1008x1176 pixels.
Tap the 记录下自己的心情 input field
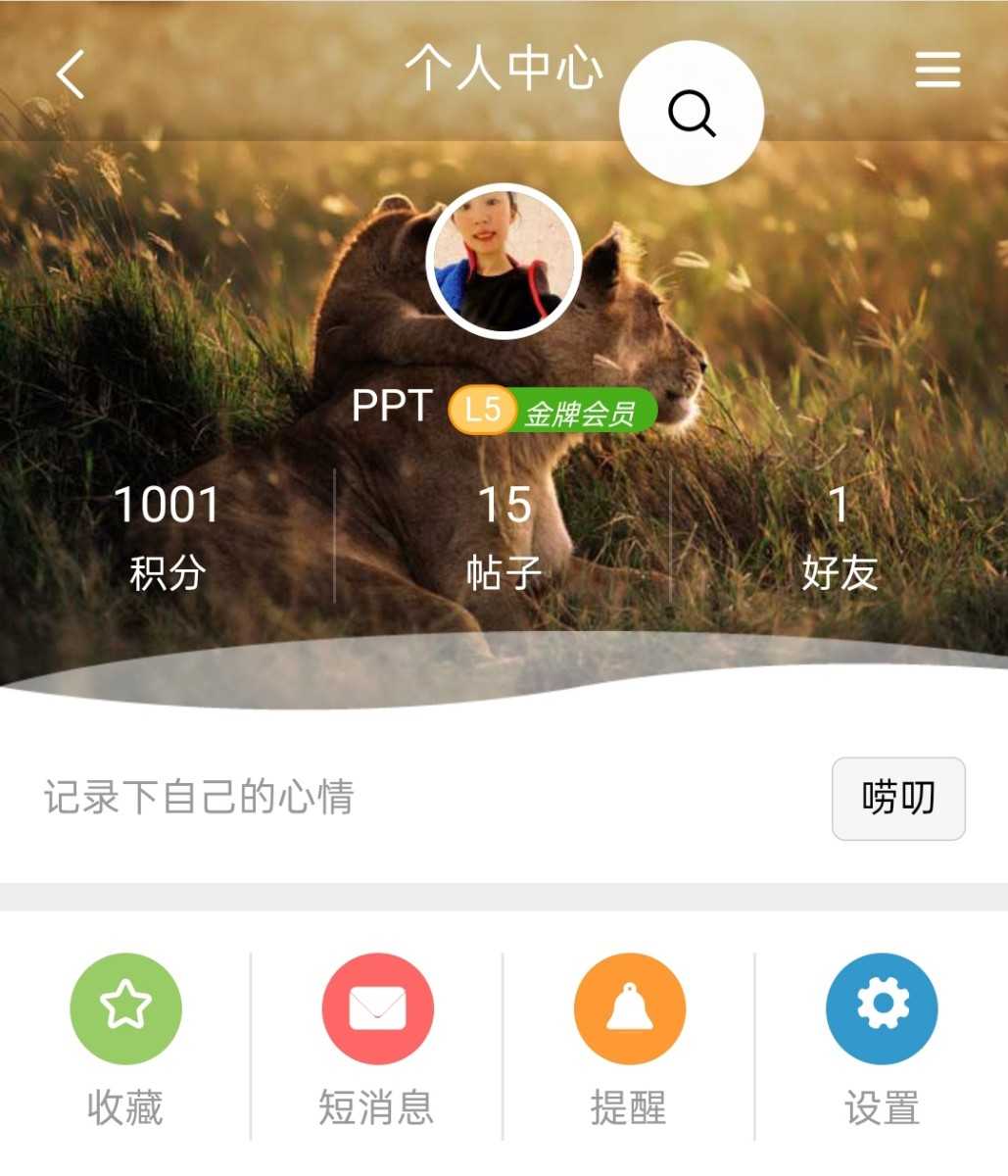(x=392, y=797)
